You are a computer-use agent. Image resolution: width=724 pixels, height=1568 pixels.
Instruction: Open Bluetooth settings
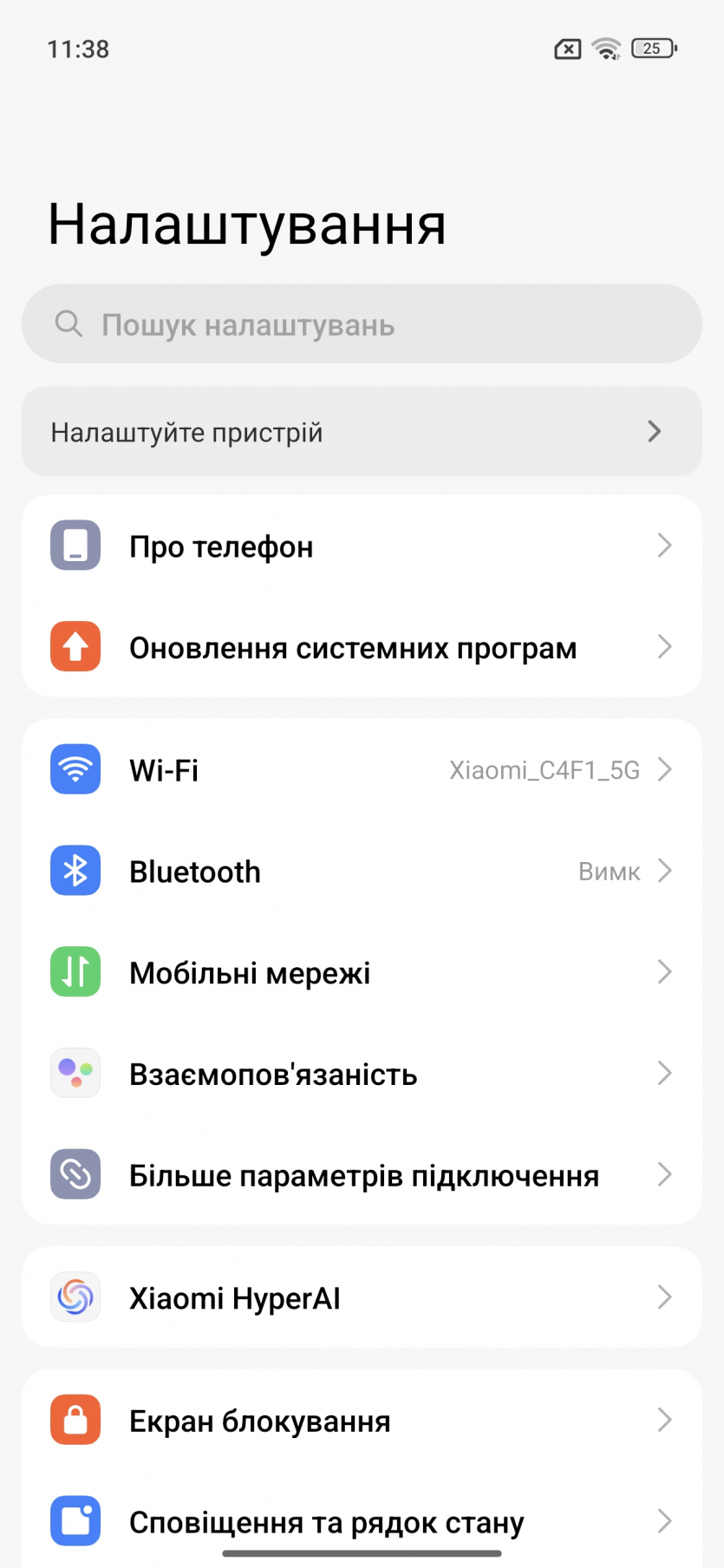pyautogui.click(x=362, y=872)
